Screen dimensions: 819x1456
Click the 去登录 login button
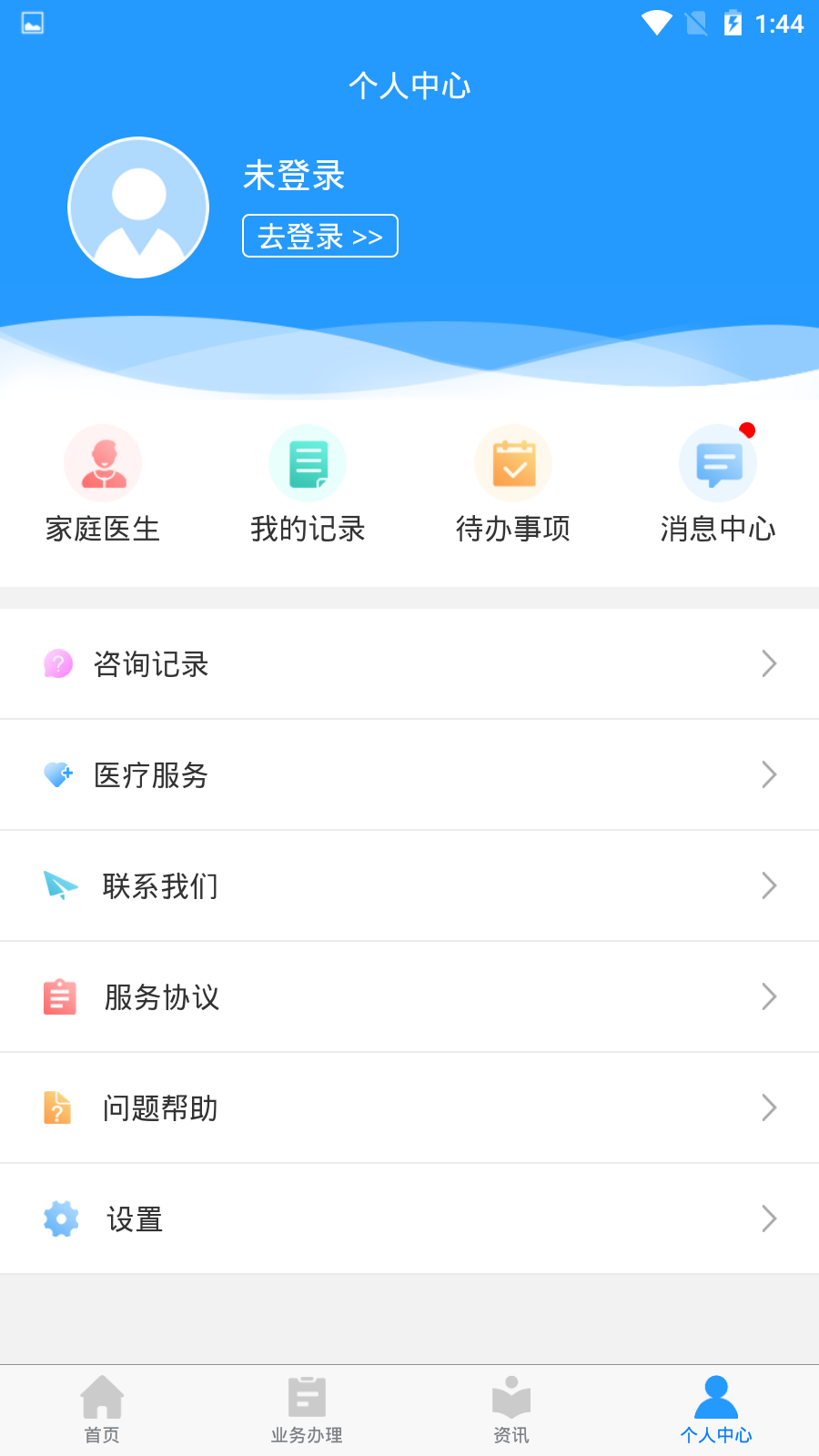click(x=319, y=235)
